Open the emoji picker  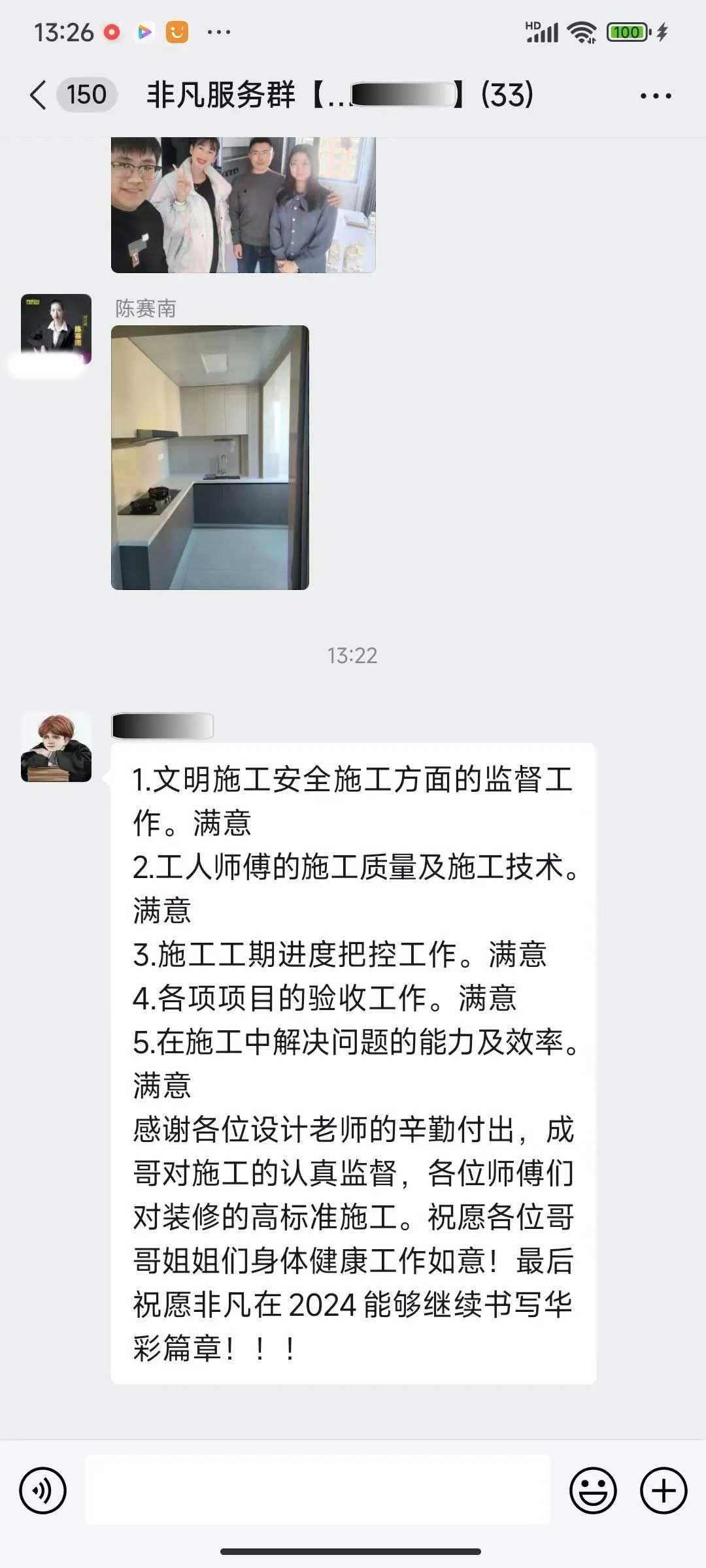pyautogui.click(x=593, y=1490)
